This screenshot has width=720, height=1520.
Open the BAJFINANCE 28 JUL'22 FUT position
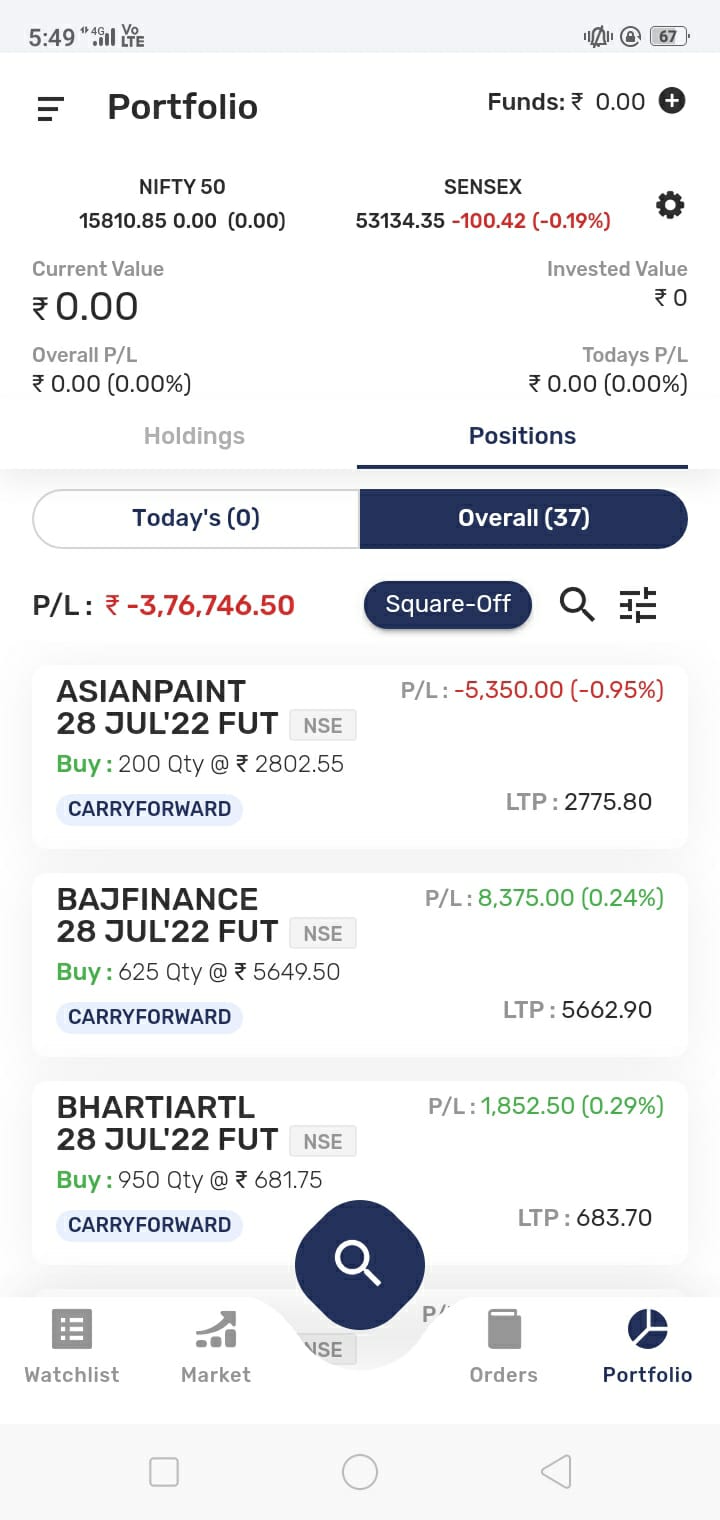(x=360, y=964)
